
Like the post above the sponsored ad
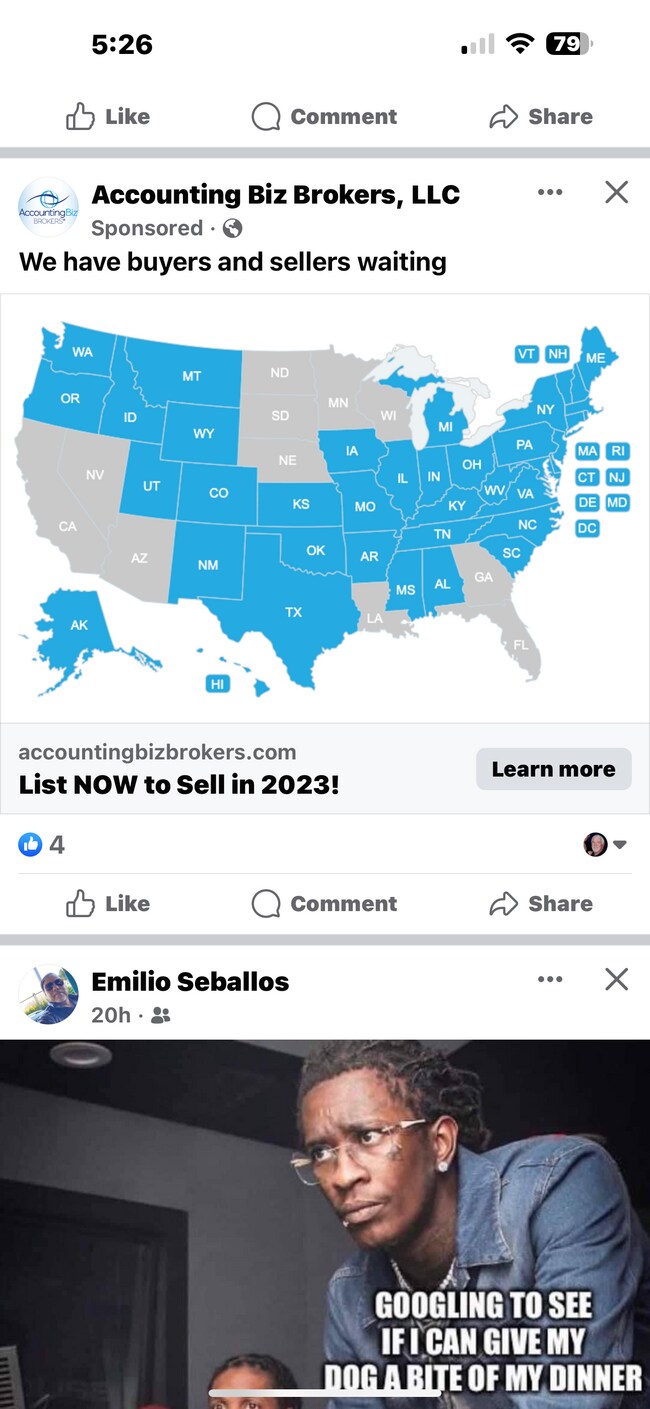tap(107, 117)
